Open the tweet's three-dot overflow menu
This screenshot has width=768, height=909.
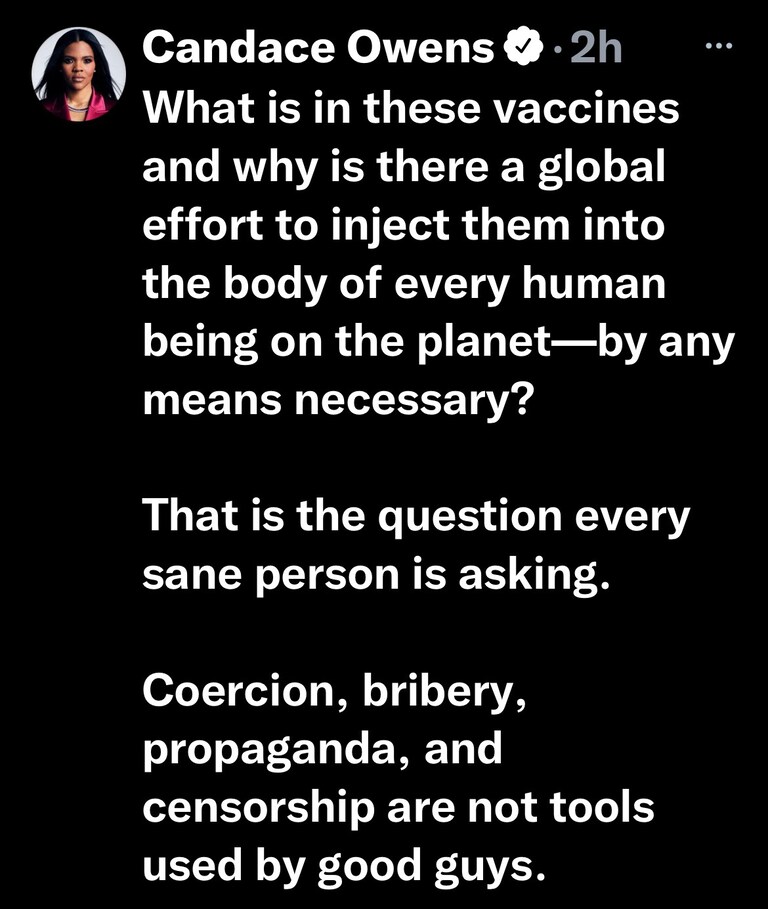[x=719, y=46]
